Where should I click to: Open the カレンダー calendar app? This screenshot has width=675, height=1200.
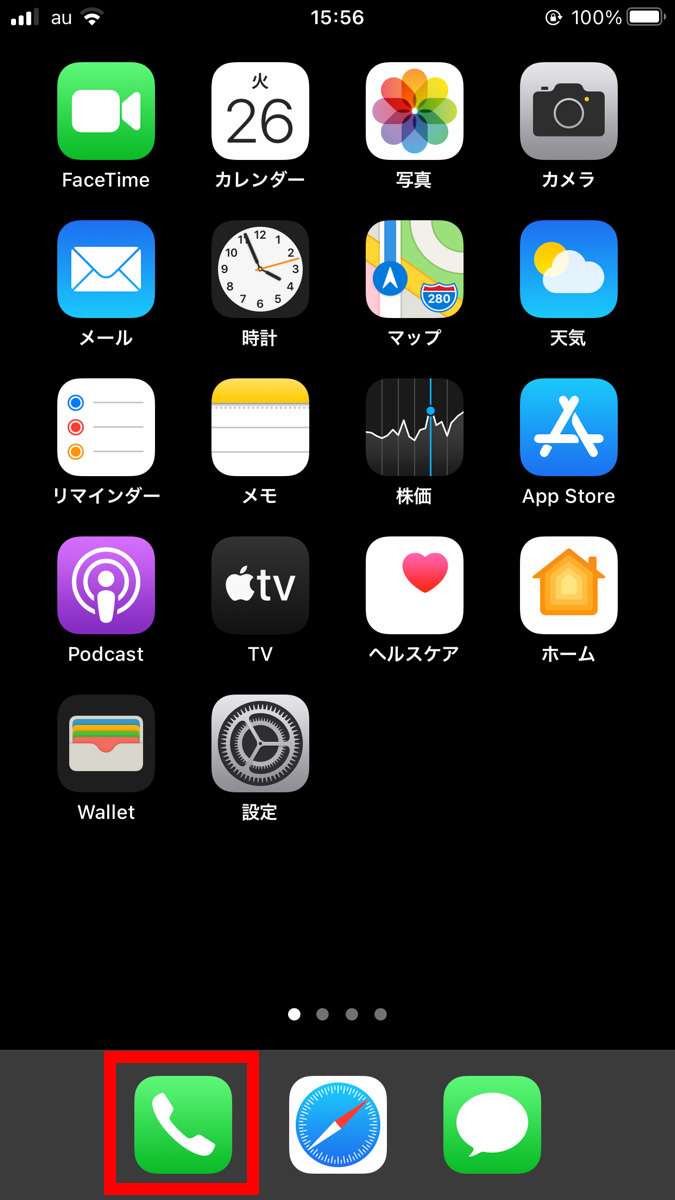click(260, 111)
